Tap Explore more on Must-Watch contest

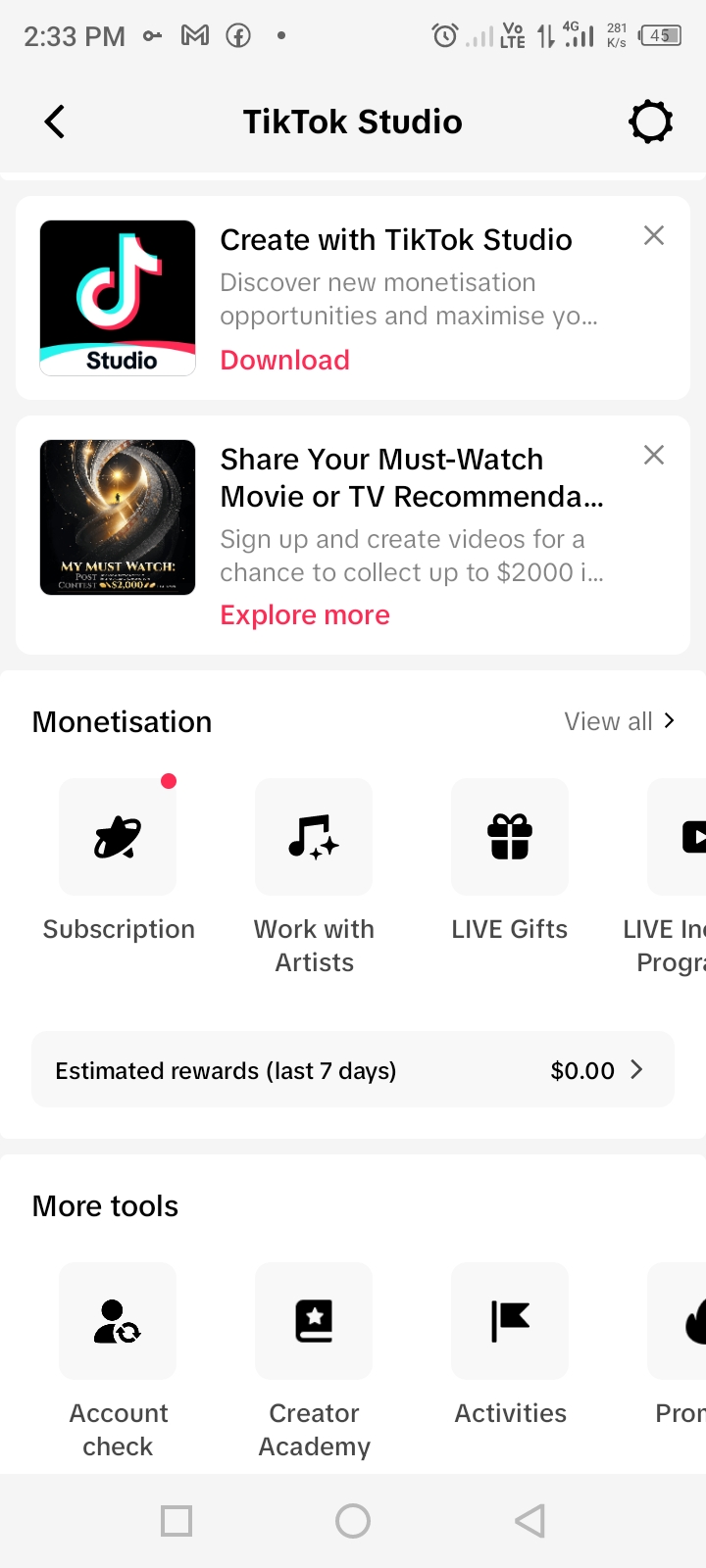(305, 614)
